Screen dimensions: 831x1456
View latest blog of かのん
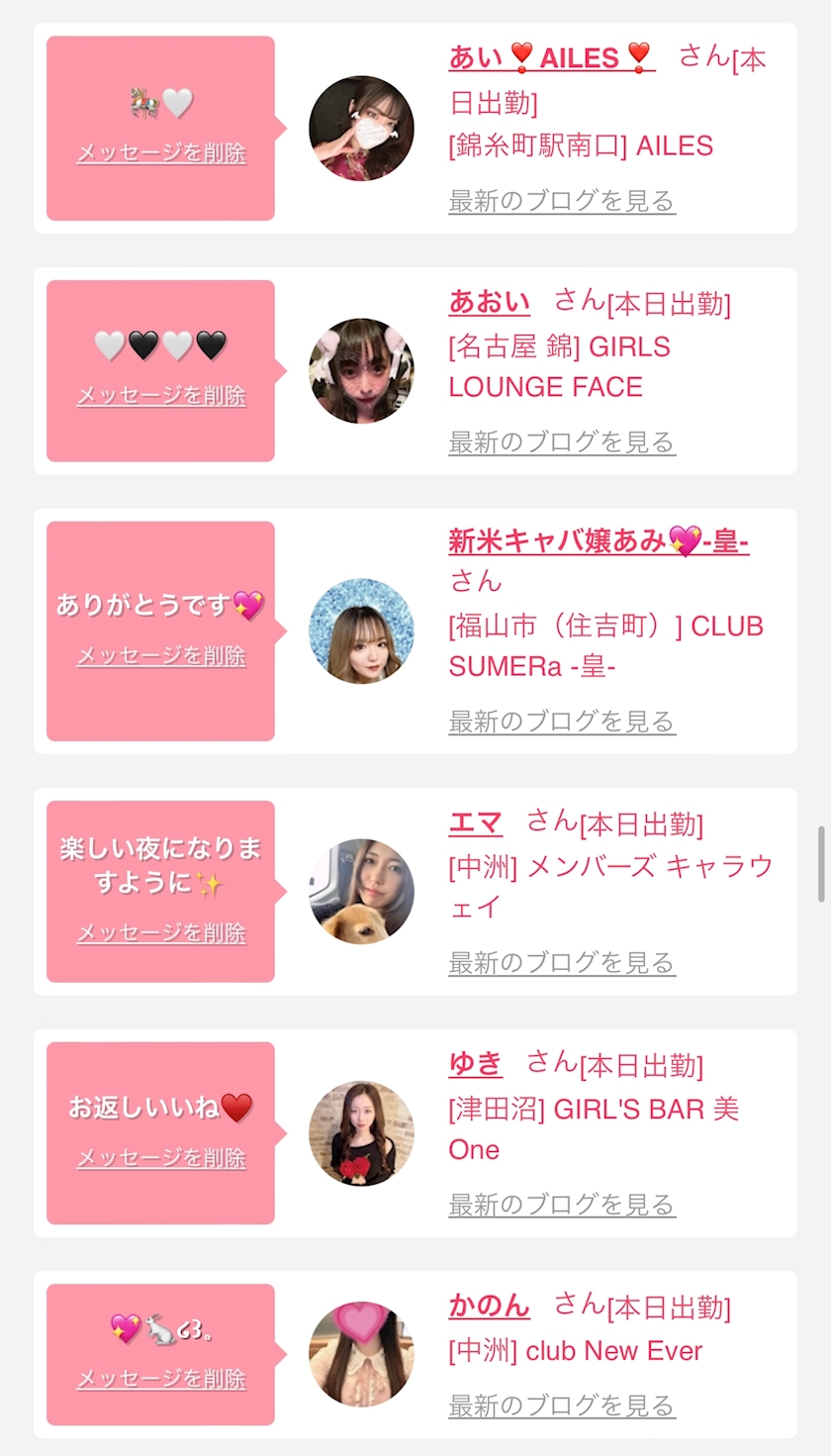(x=562, y=1406)
